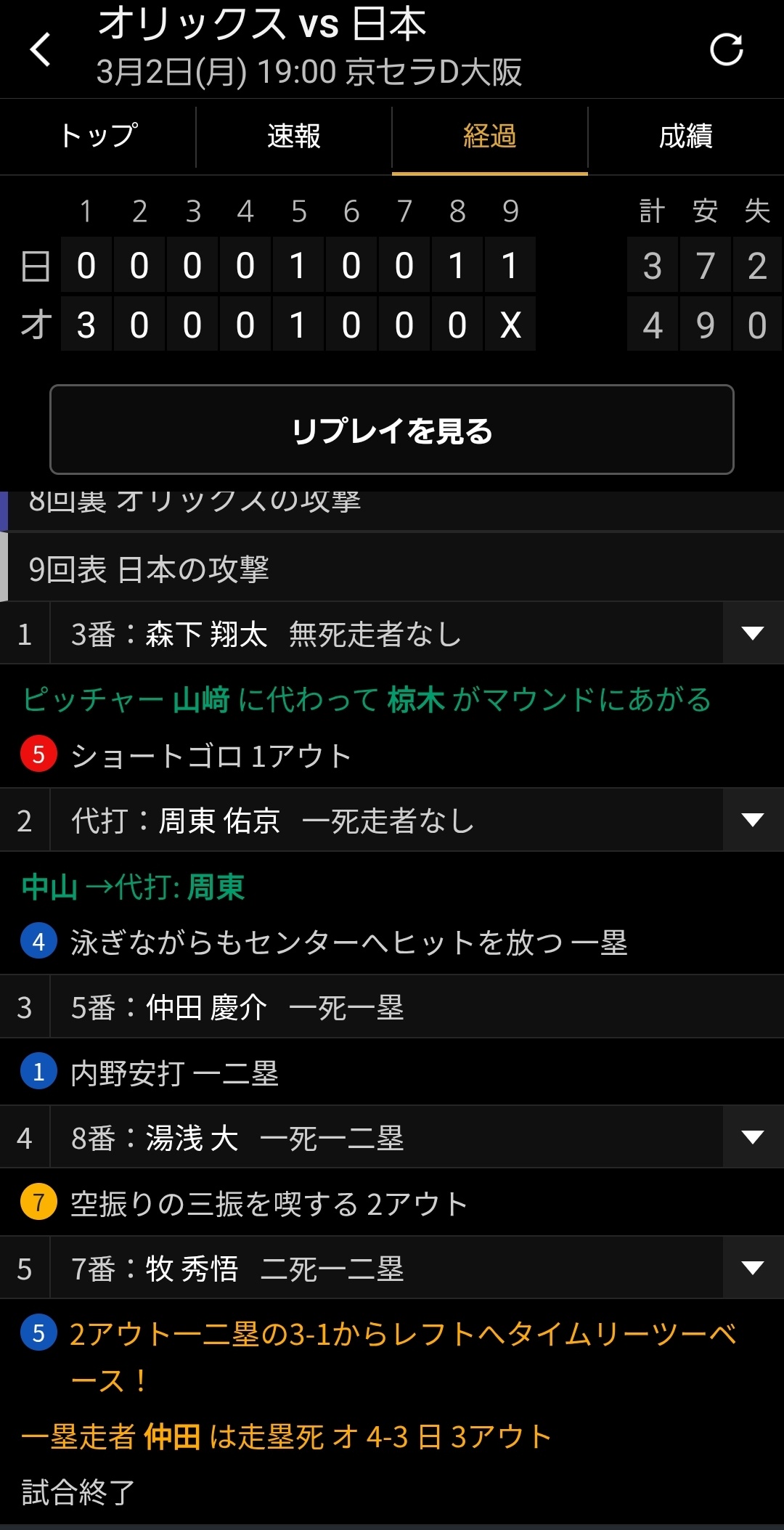Viewport: 784px width, 1530px height.
Task: Expand 周東 佑京 pinch-hit at-bat details
Action: tap(753, 821)
